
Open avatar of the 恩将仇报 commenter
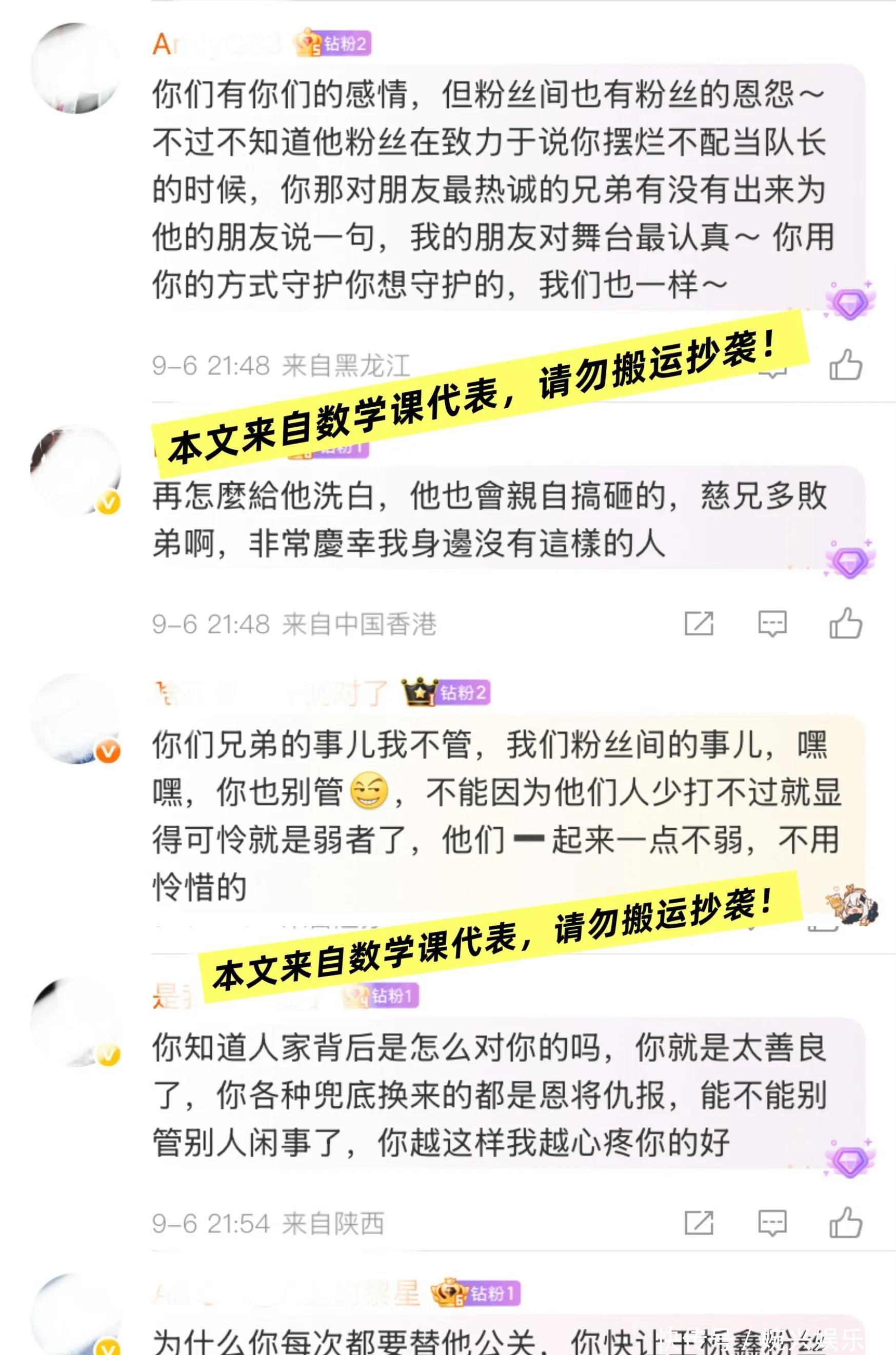tap(75, 1022)
